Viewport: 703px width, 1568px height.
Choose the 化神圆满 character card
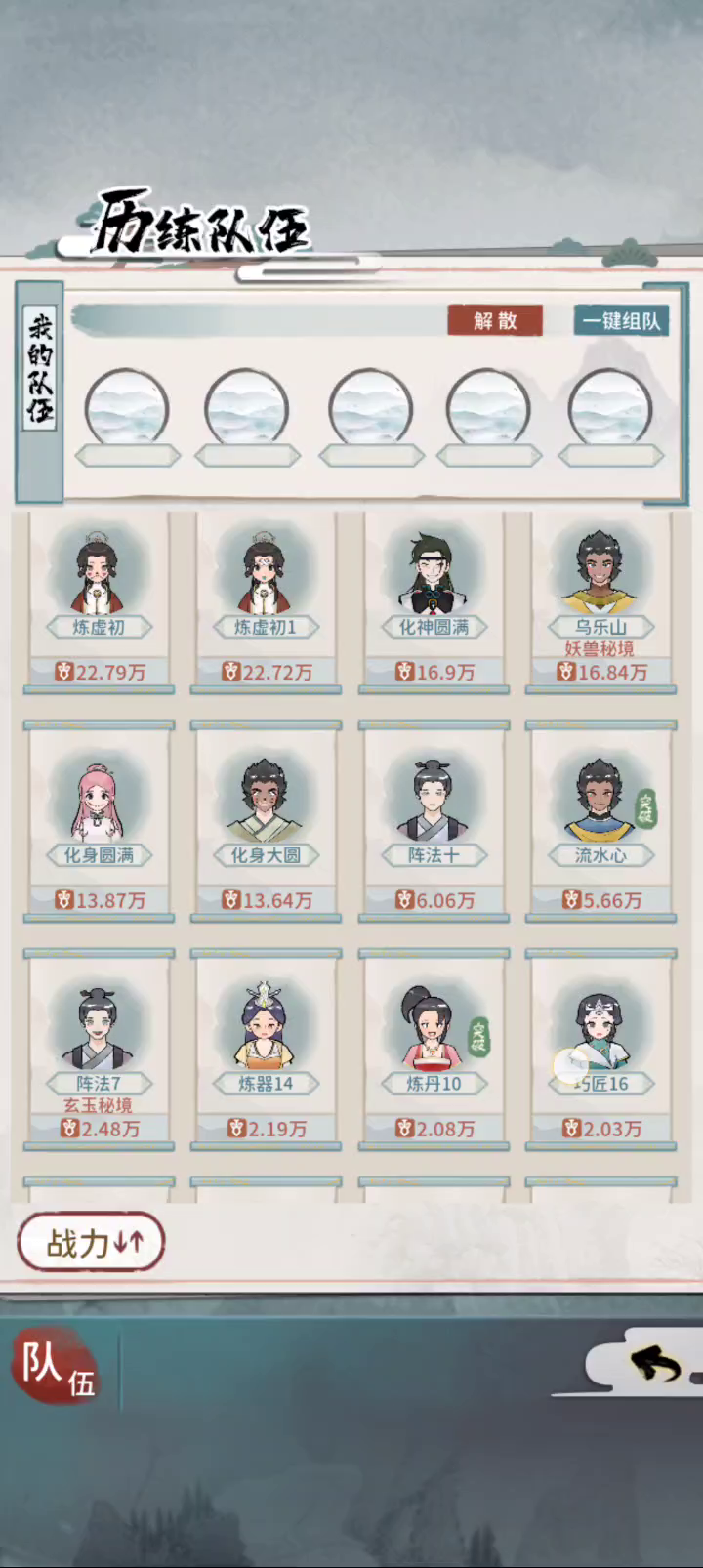(x=434, y=601)
